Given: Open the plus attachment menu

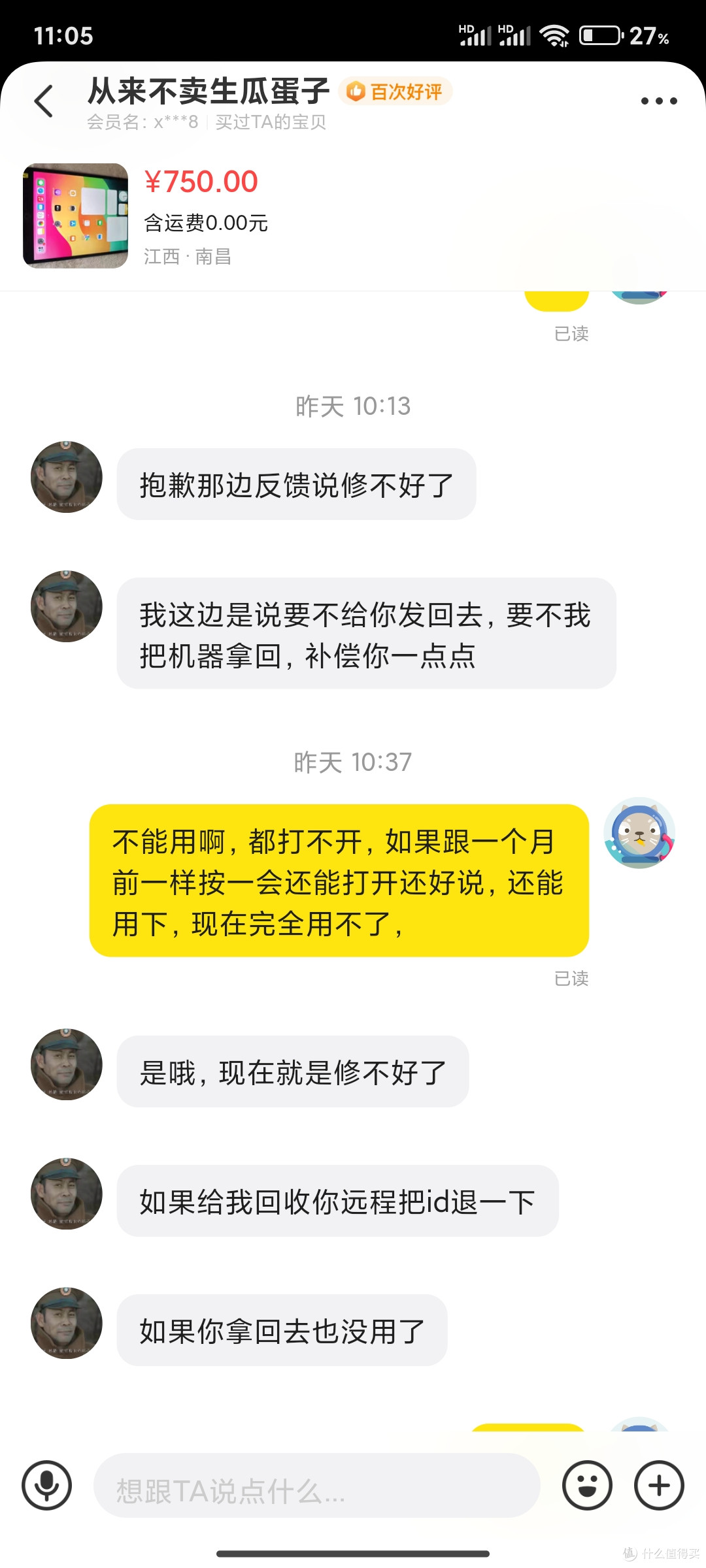Looking at the screenshot, I should [659, 1485].
